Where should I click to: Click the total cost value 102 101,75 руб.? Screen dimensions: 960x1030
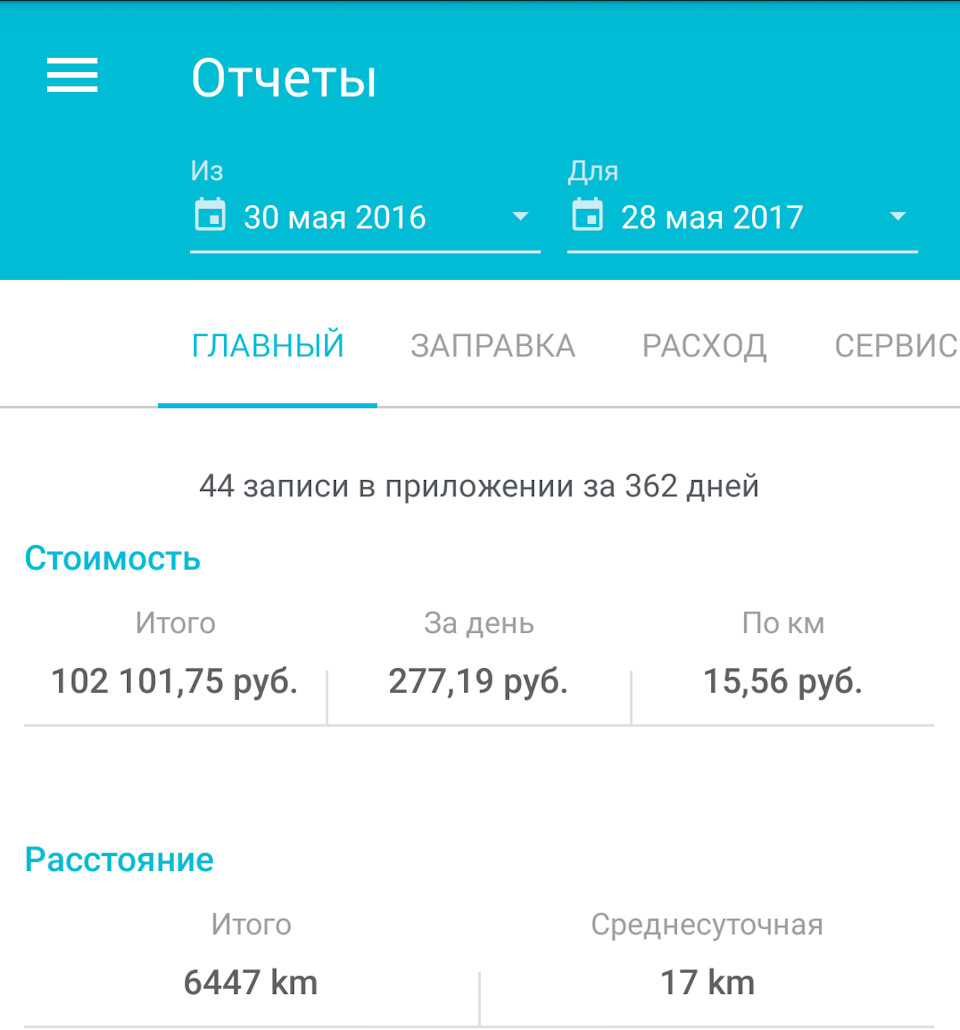point(175,680)
